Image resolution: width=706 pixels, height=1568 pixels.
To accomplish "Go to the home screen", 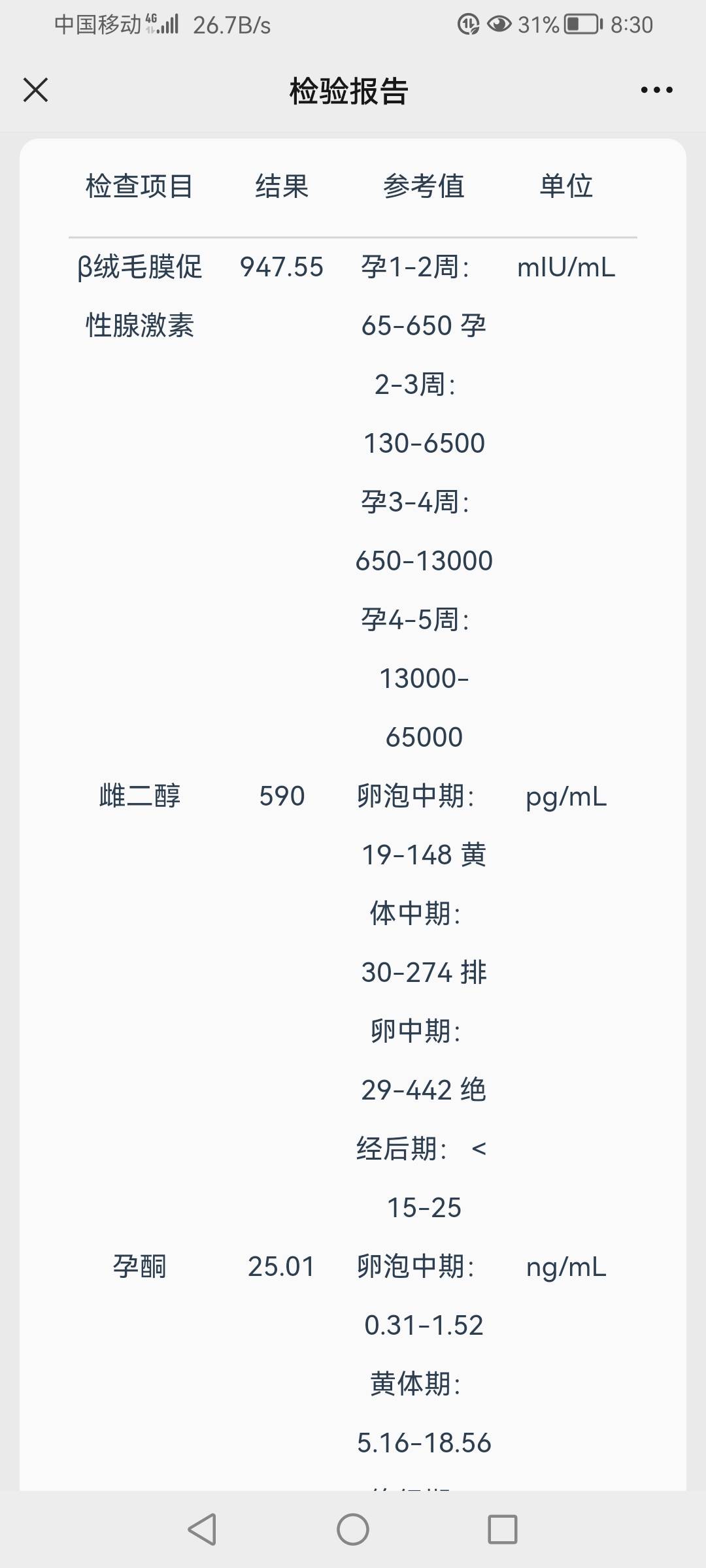I will [353, 1529].
